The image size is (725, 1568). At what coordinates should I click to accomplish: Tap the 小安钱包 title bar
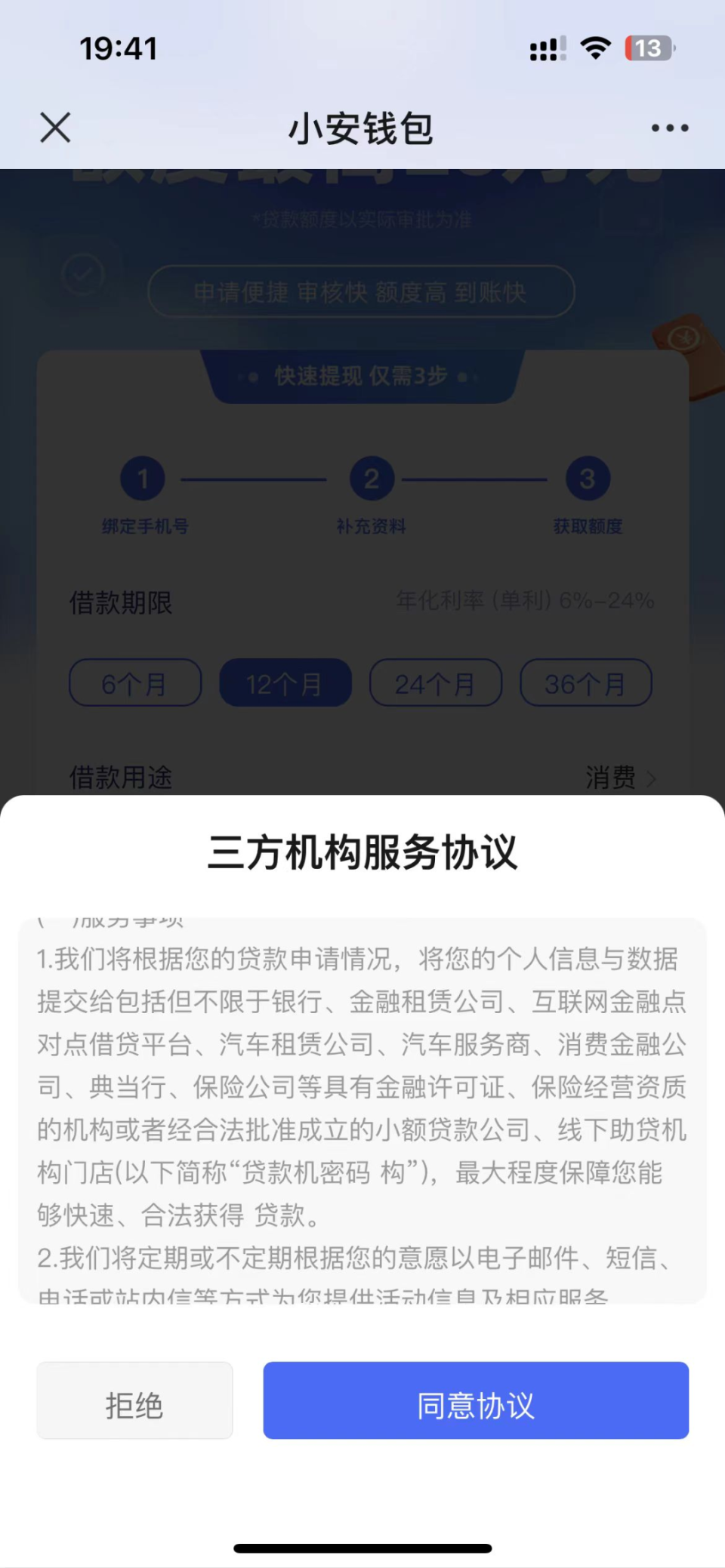pos(362,127)
